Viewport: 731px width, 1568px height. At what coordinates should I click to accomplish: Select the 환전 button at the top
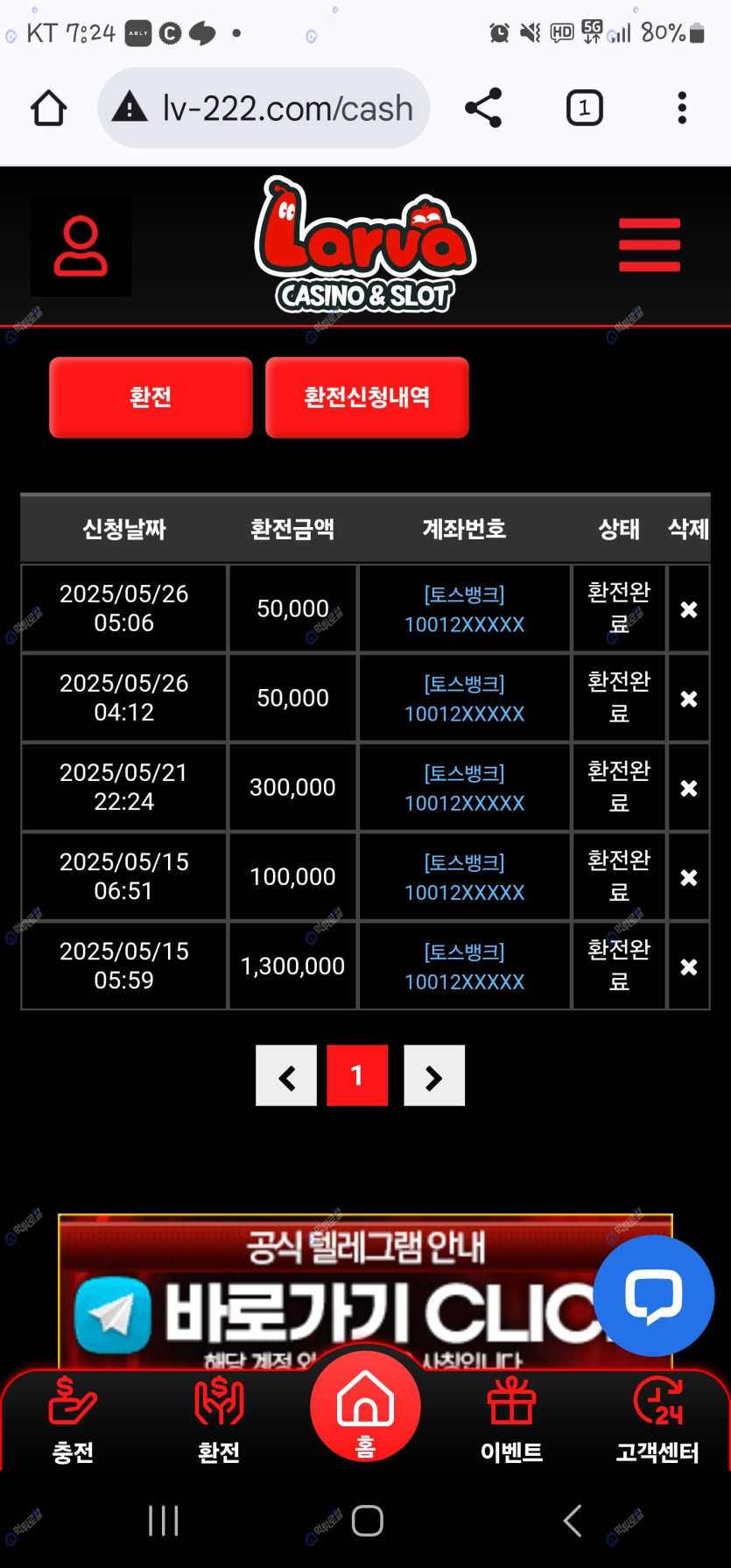151,397
